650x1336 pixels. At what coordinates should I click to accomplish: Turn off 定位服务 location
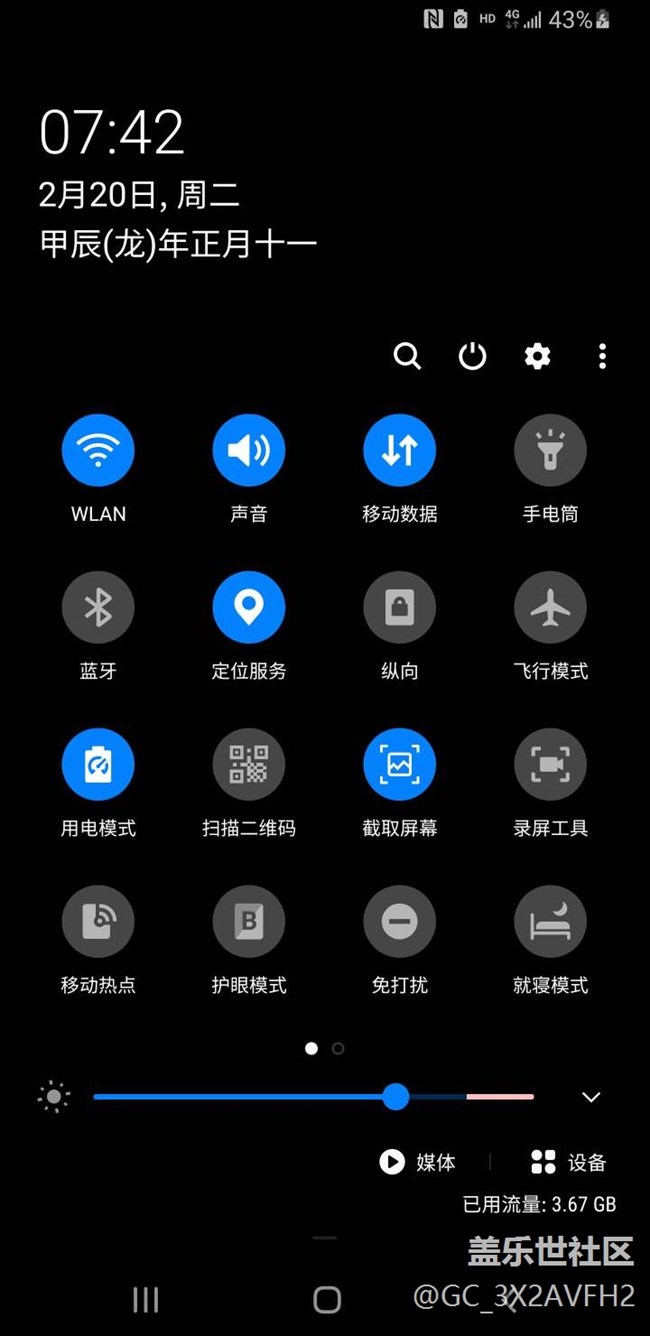(249, 608)
